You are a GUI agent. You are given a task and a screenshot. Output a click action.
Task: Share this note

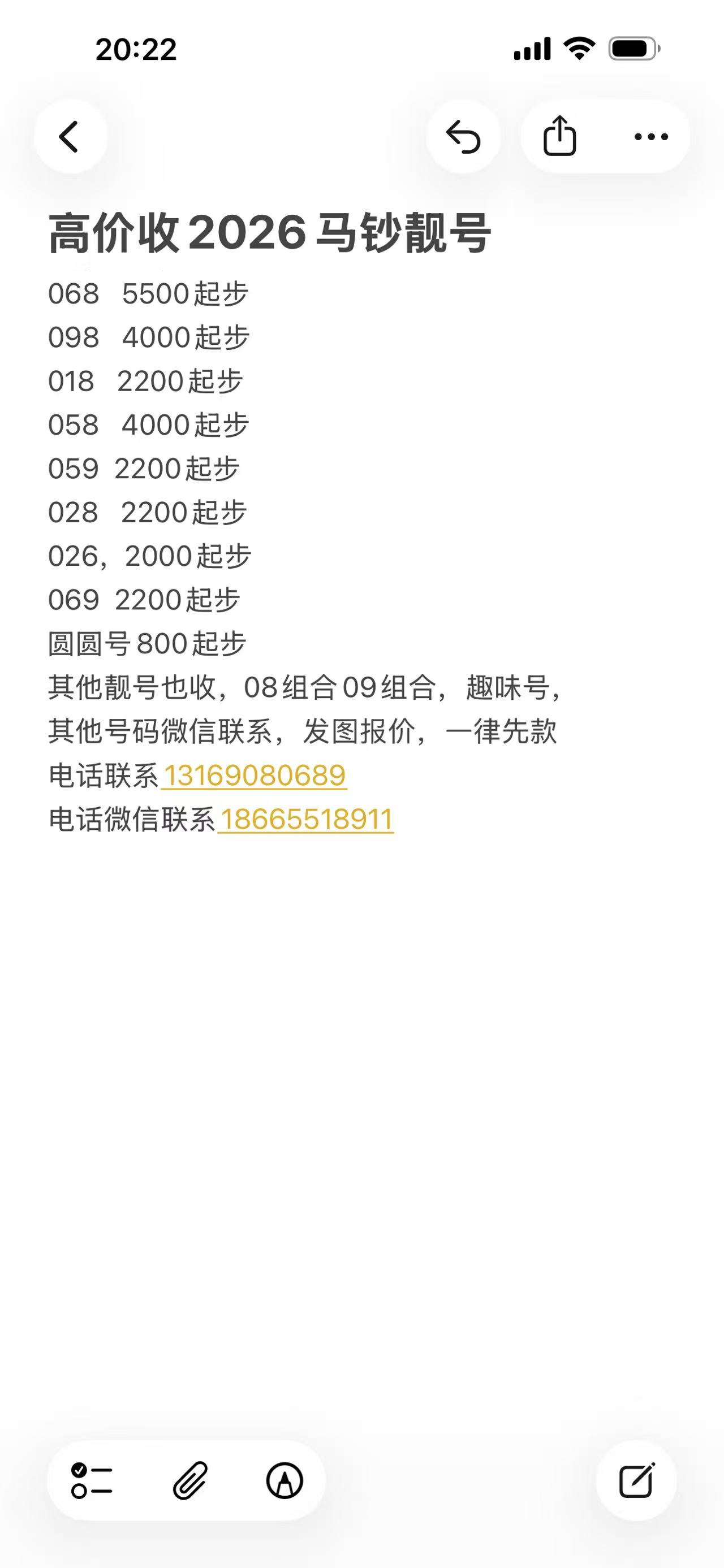pyautogui.click(x=559, y=136)
